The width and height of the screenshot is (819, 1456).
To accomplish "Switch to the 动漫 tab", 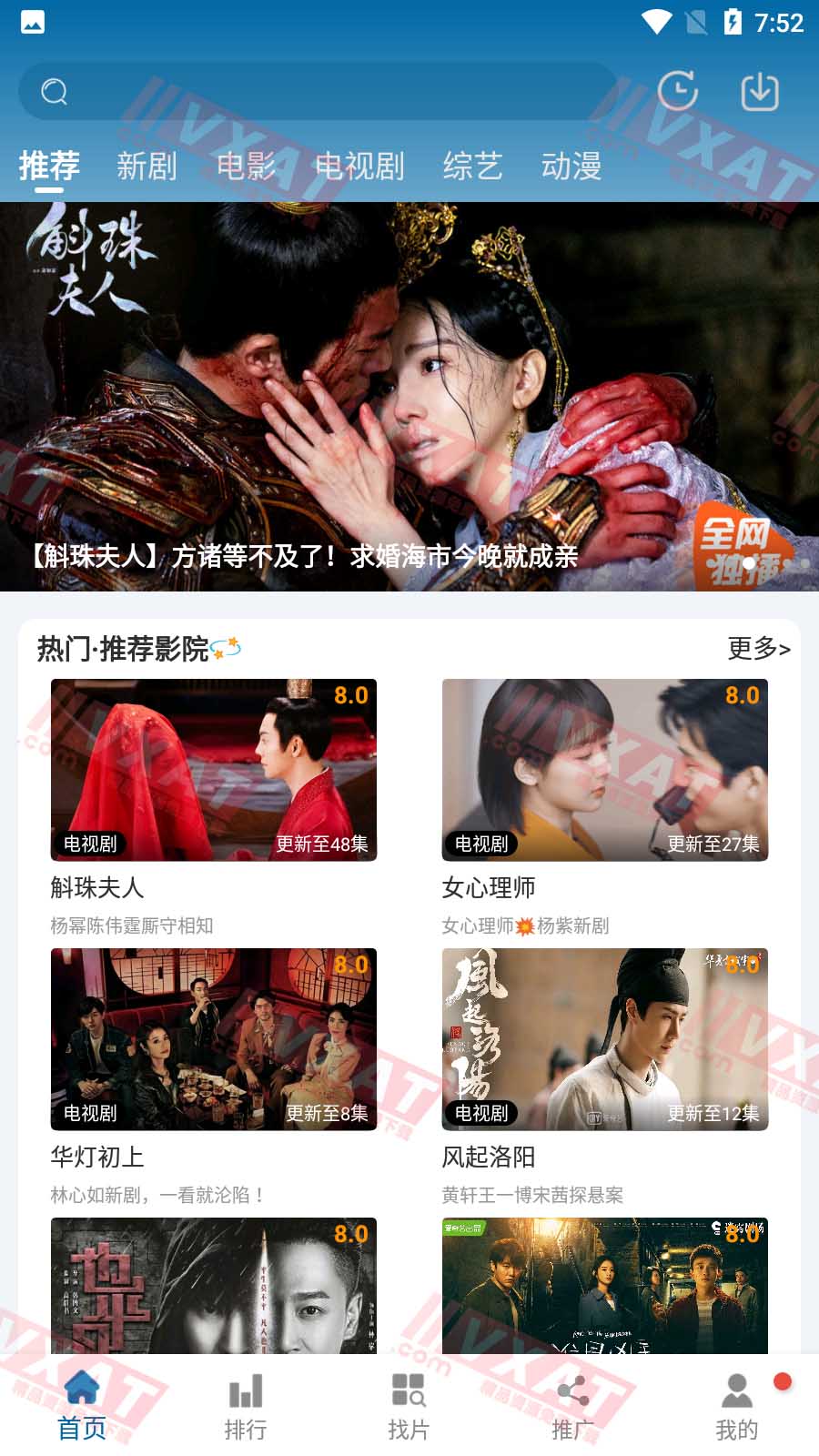I will point(571,167).
